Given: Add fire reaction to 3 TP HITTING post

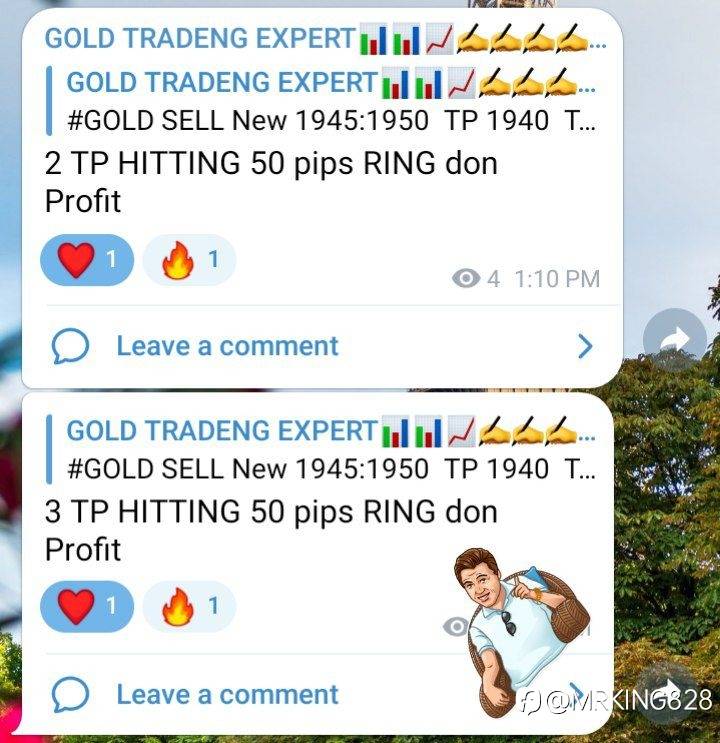Looking at the screenshot, I should [189, 606].
